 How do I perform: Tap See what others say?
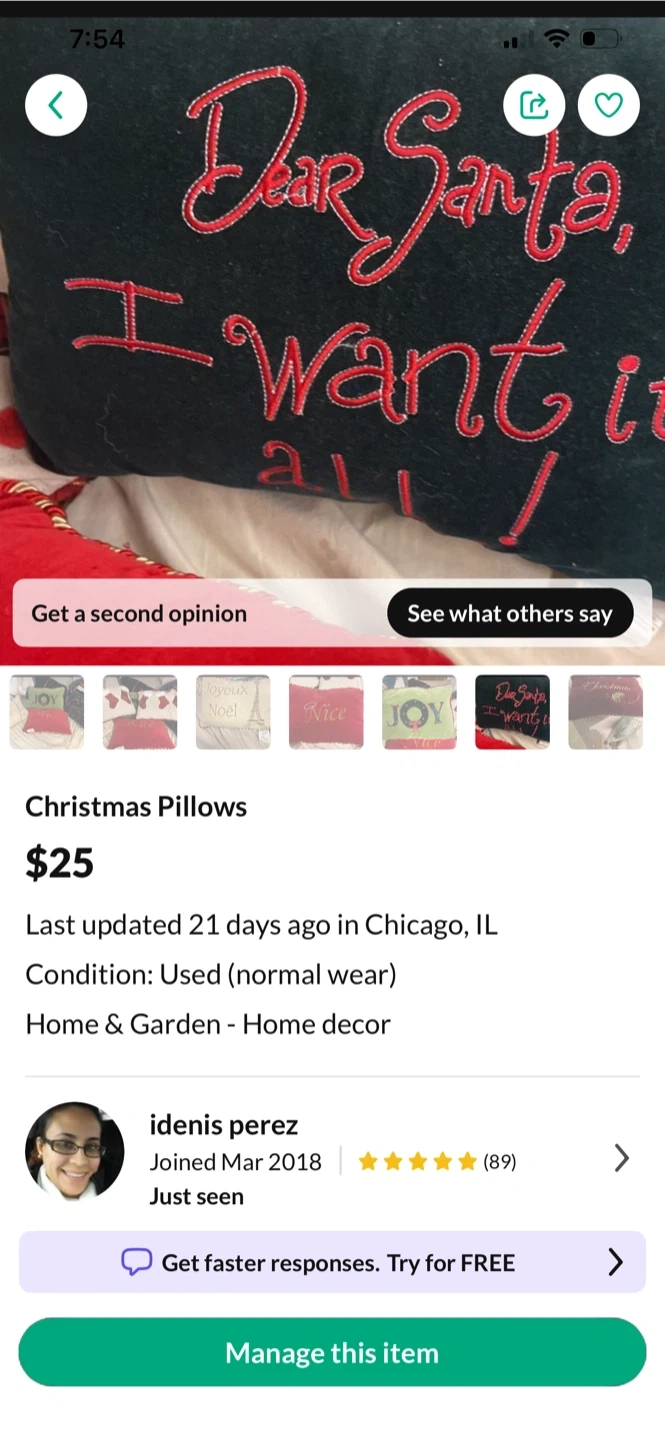tap(510, 613)
